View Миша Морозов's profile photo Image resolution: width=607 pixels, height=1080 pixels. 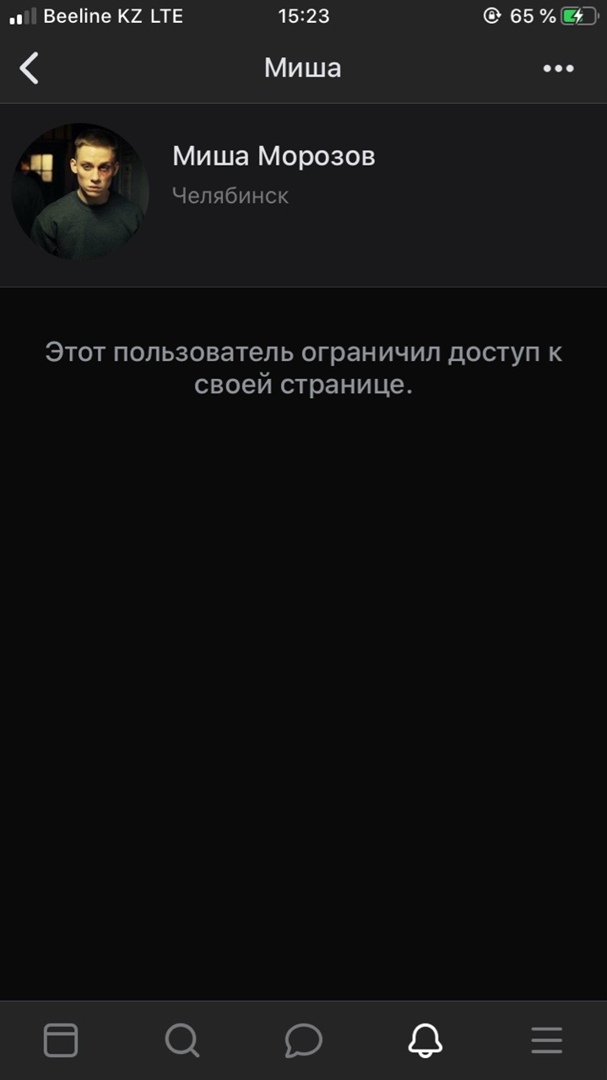coord(80,192)
